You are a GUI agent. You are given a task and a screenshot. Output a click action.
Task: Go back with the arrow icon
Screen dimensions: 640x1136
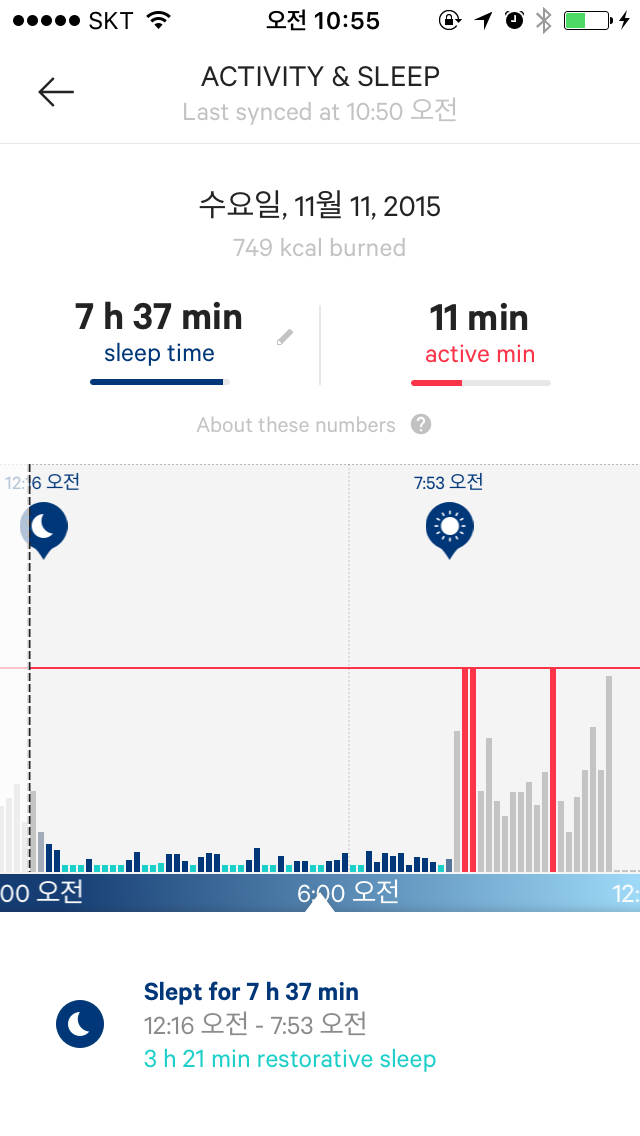point(56,92)
